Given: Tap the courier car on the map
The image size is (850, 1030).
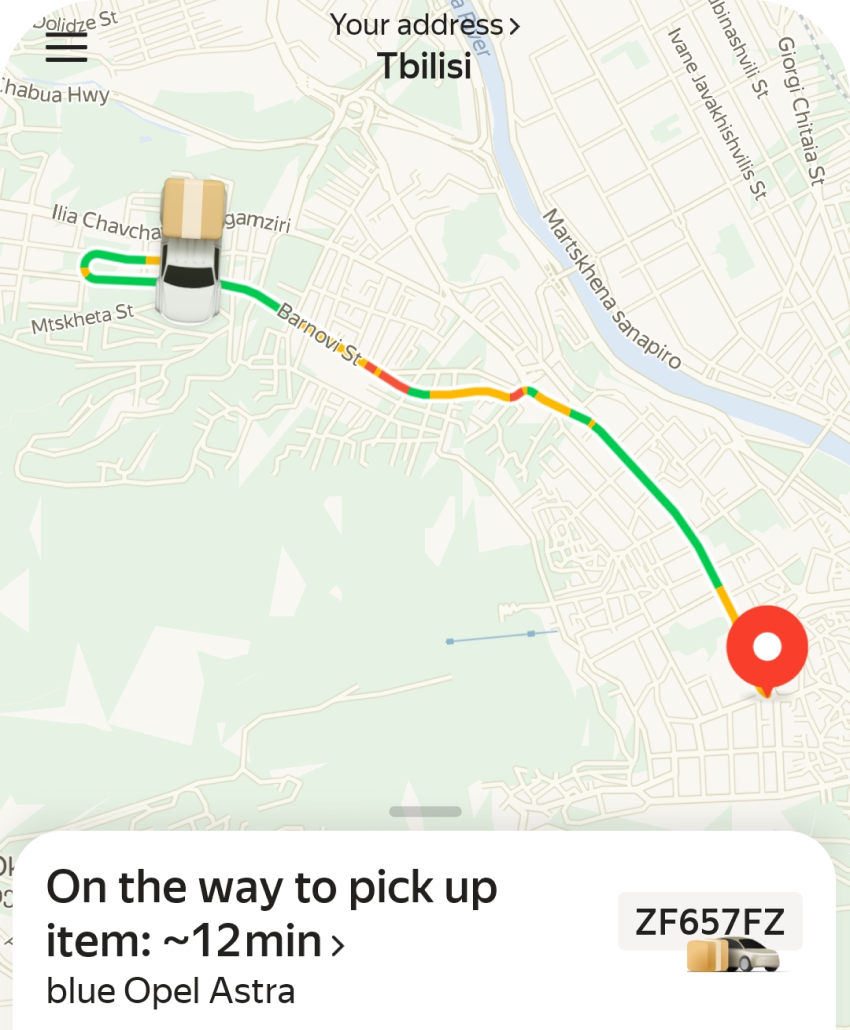Looking at the screenshot, I should click(x=189, y=258).
